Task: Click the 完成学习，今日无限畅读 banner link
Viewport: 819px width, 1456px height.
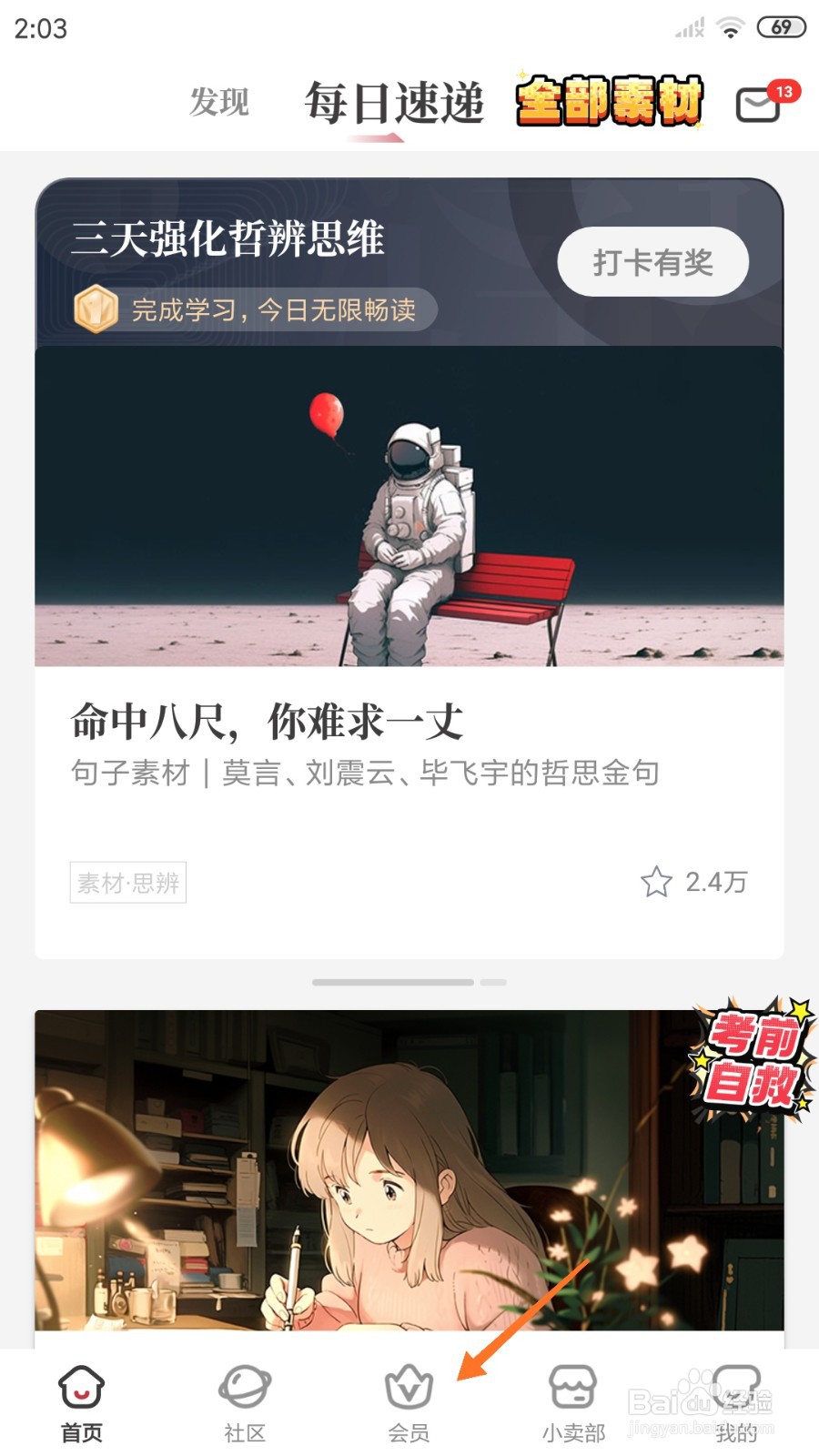Action: pyautogui.click(x=255, y=311)
